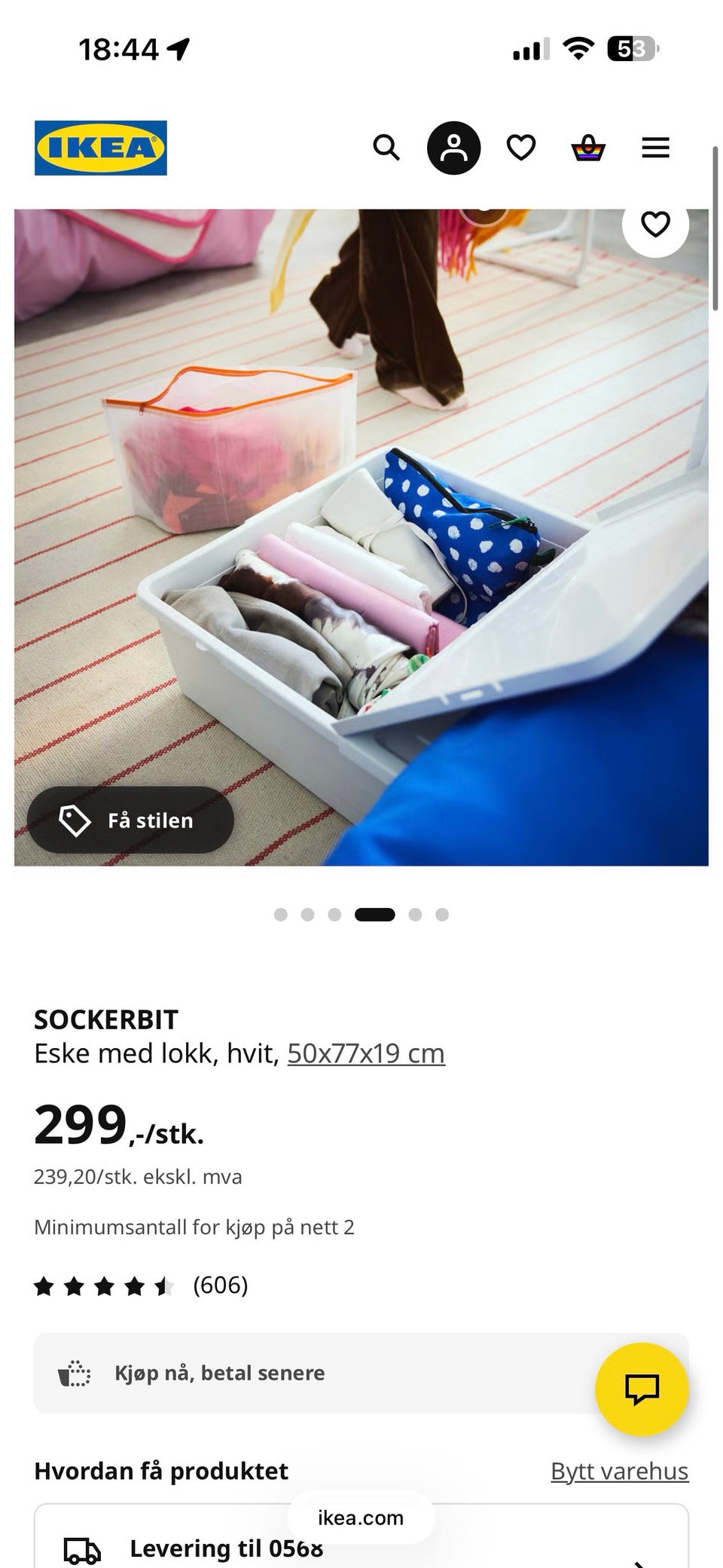
Task: Open the shopping basket
Action: tap(588, 148)
